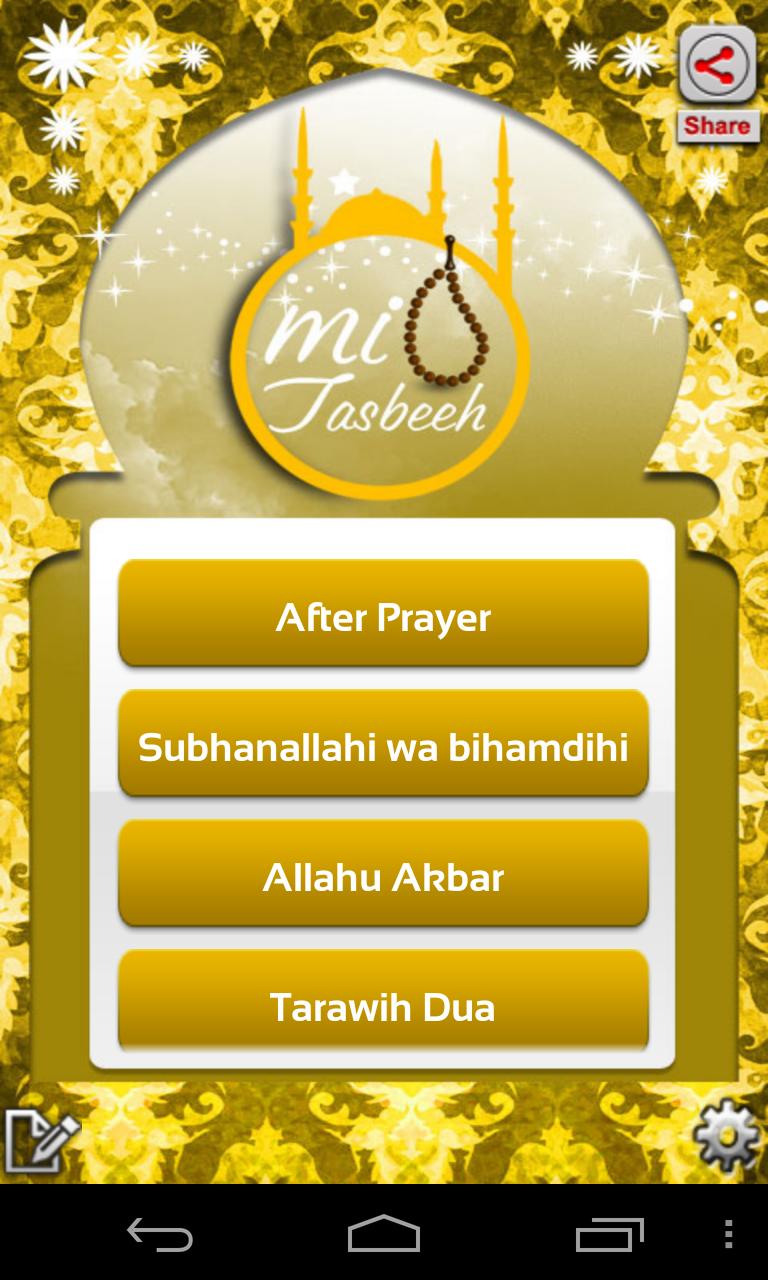Open the After Prayer tasbeeh
The image size is (768, 1280).
click(x=383, y=614)
